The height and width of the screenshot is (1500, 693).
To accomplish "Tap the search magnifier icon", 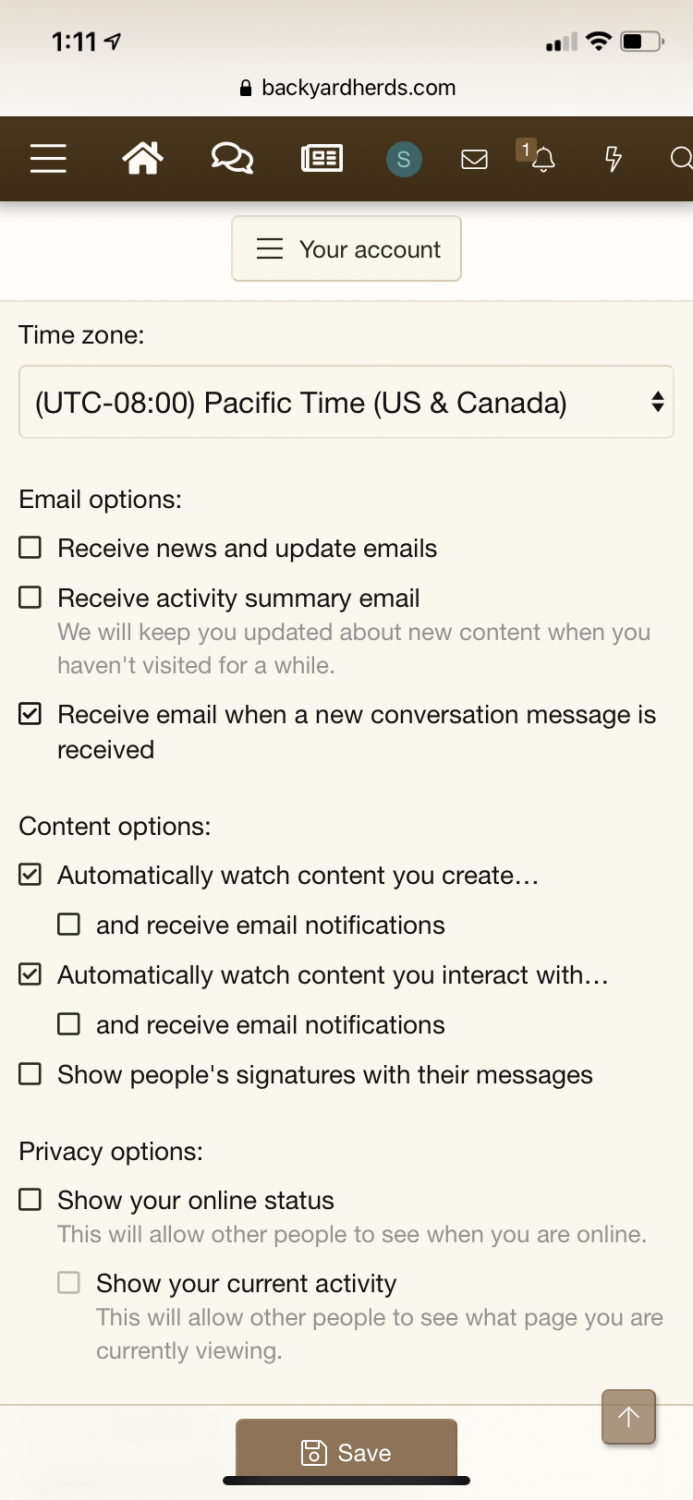I will click(x=681, y=159).
